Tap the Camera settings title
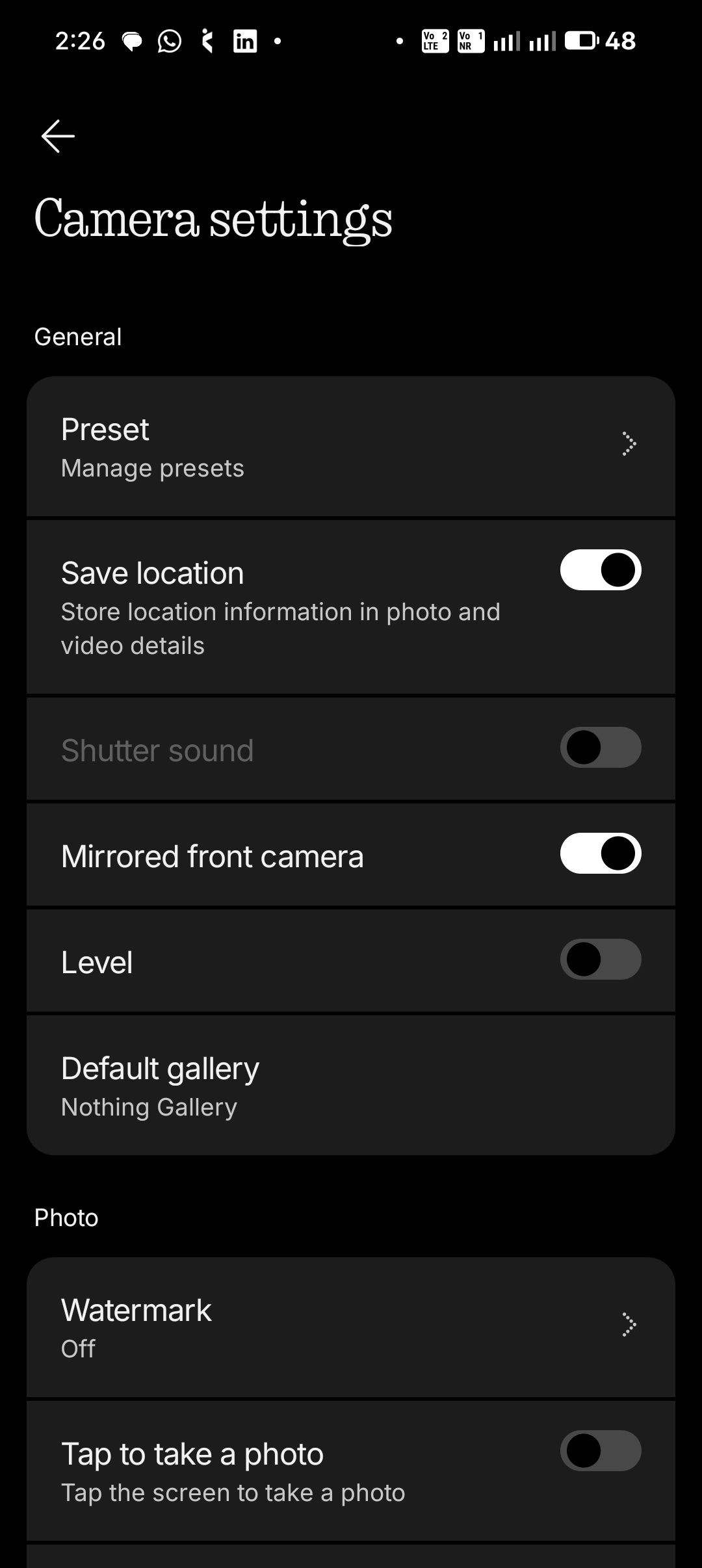The image size is (702, 1568). [x=214, y=221]
